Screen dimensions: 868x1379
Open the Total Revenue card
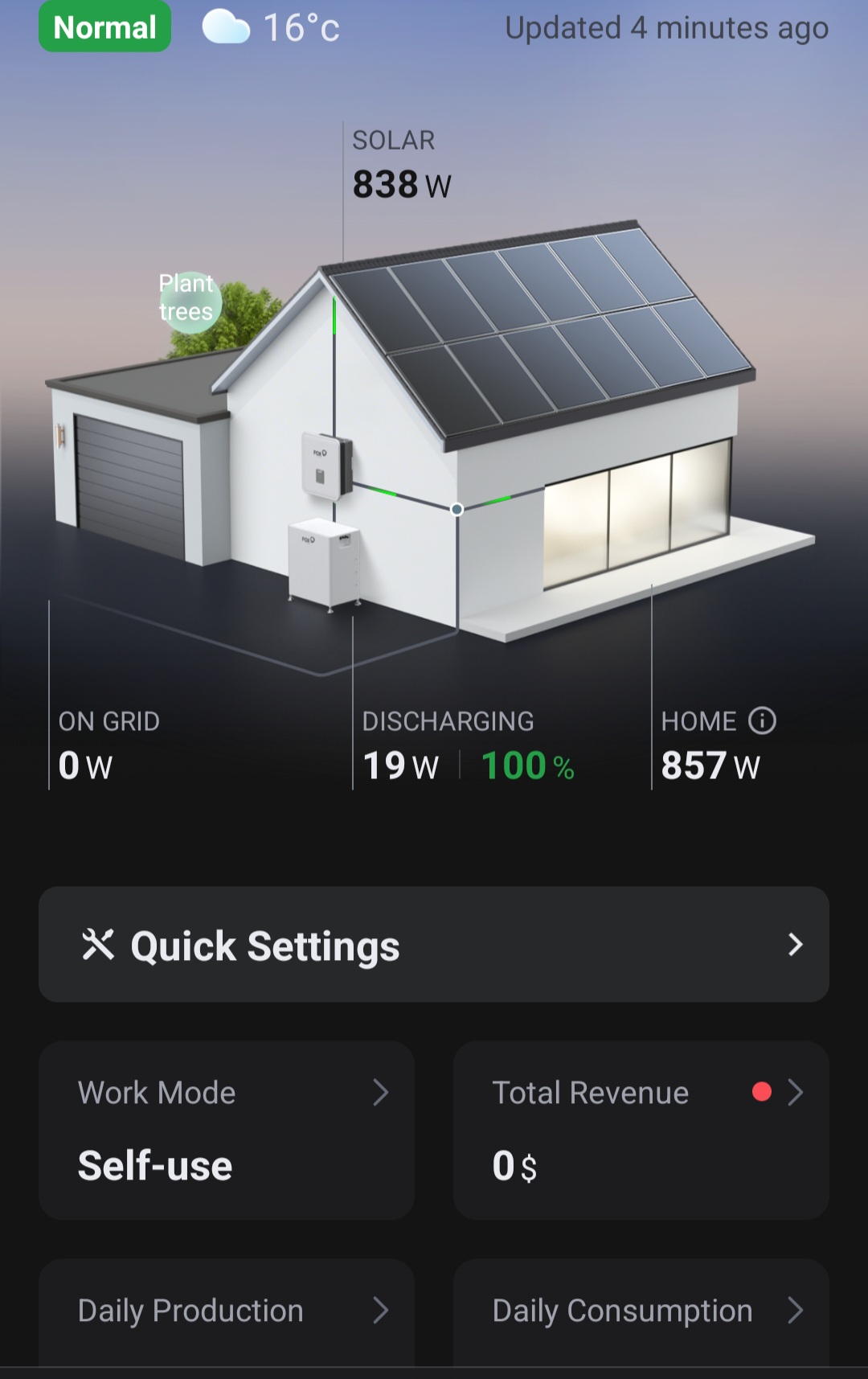coord(641,1129)
